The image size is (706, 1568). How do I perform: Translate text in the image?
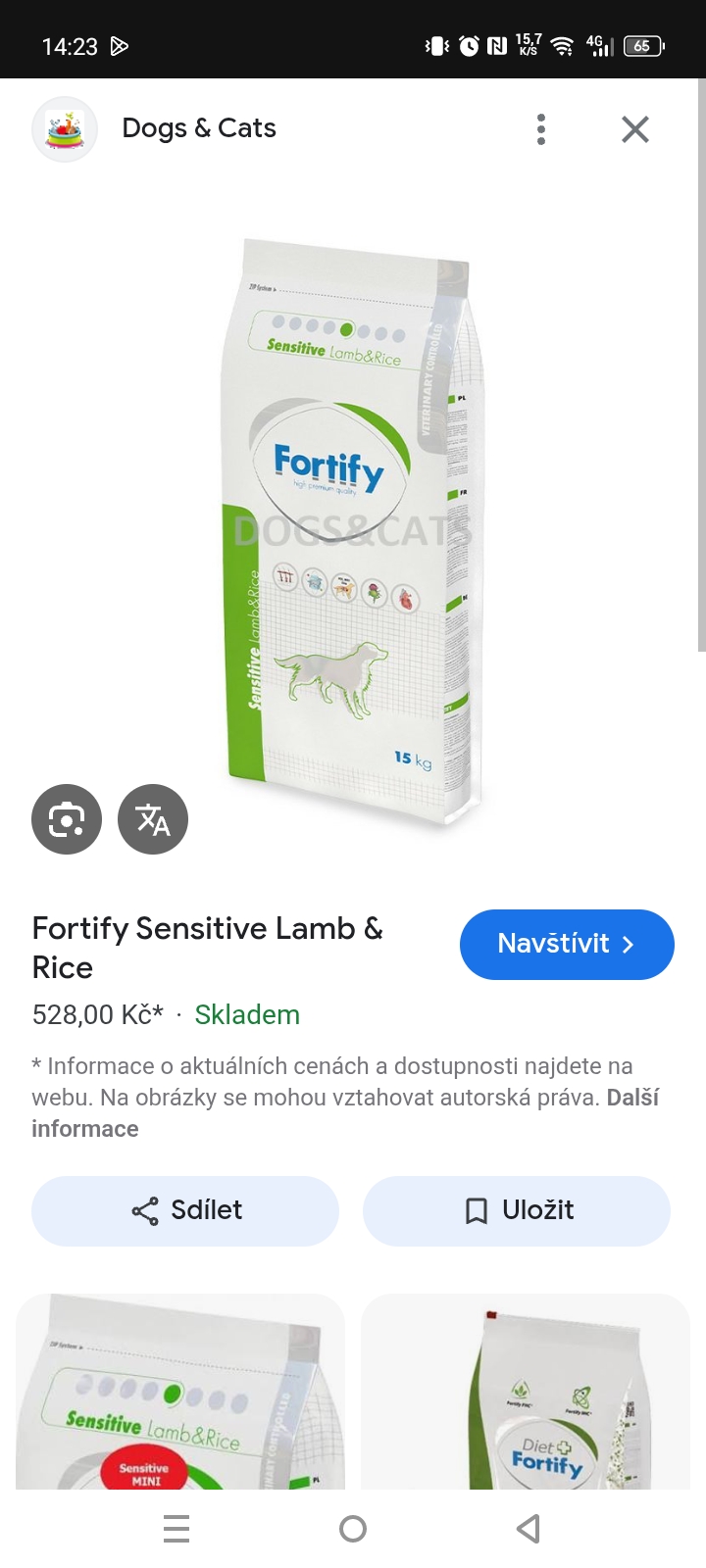[153, 819]
